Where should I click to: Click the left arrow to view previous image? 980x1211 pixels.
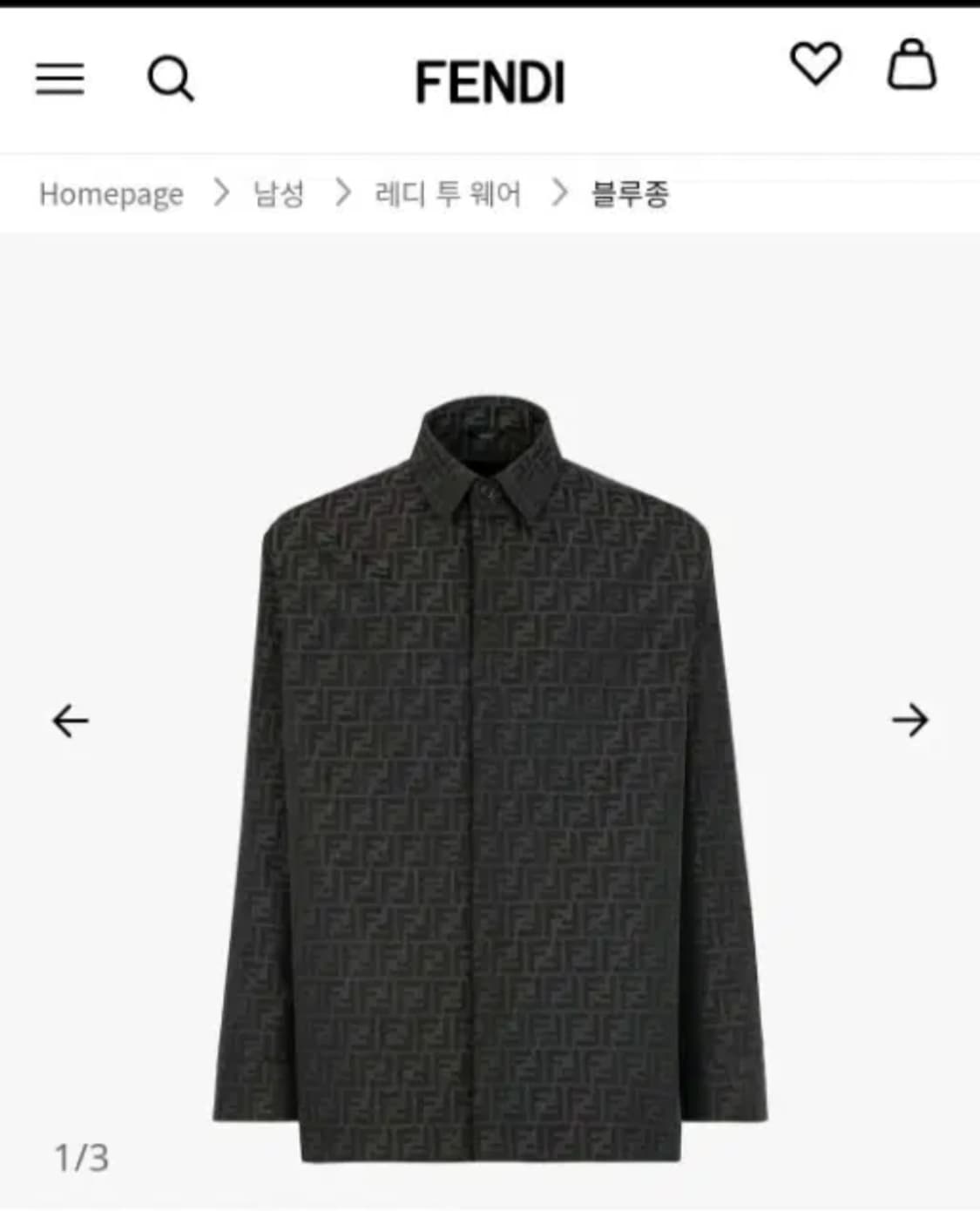click(x=68, y=721)
